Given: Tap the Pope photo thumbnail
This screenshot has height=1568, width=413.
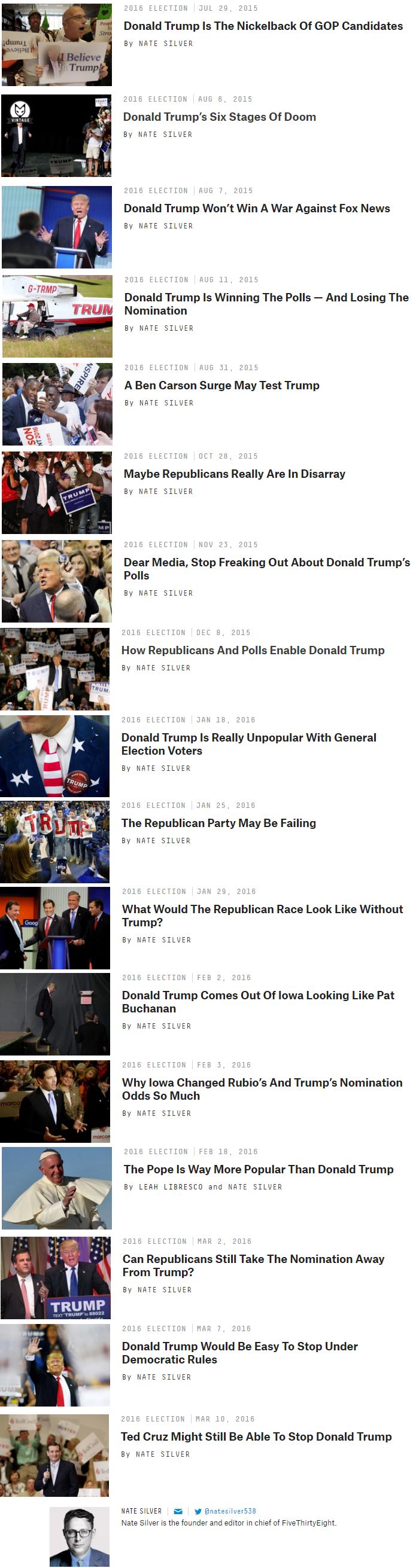Looking at the screenshot, I should click(57, 1188).
